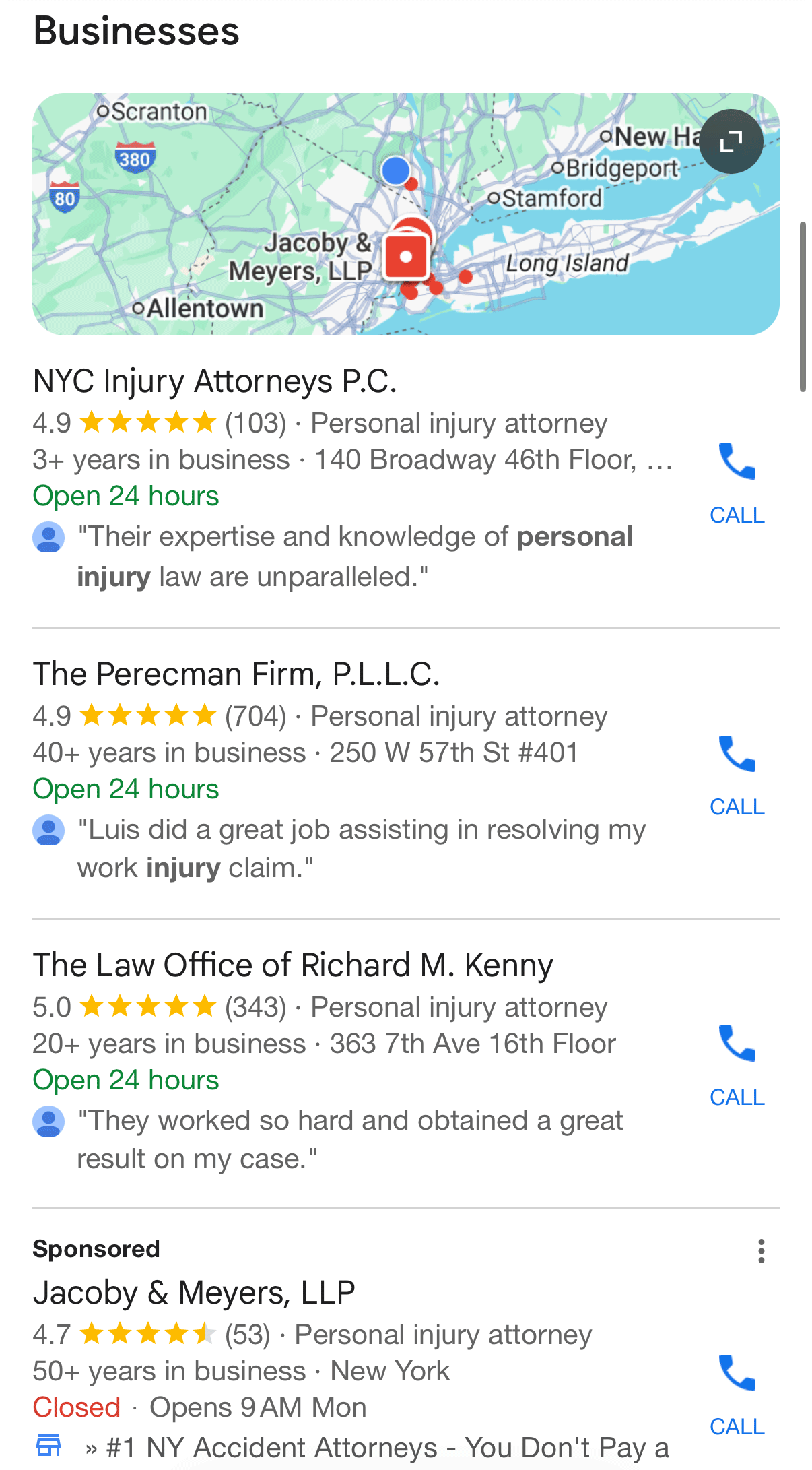Open NYC Injury Attorneys P.C. listing
Viewport: 812px width, 1470px height.
[214, 381]
